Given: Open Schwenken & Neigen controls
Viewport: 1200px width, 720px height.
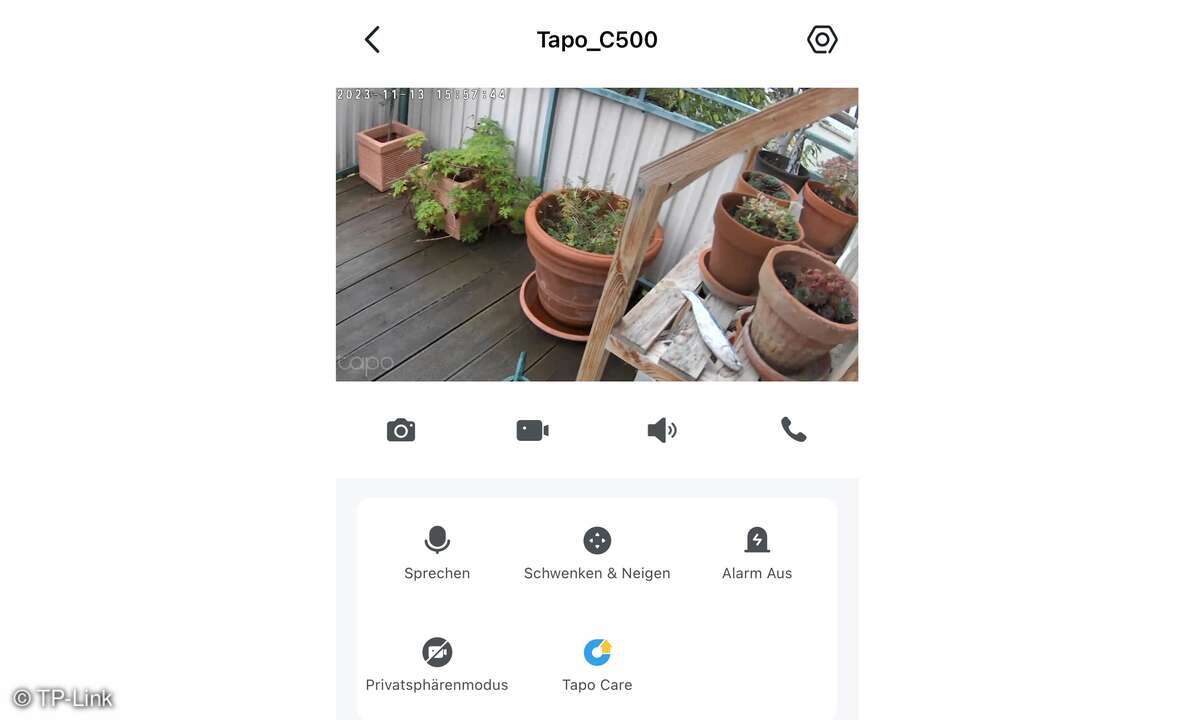Looking at the screenshot, I should pos(597,553).
